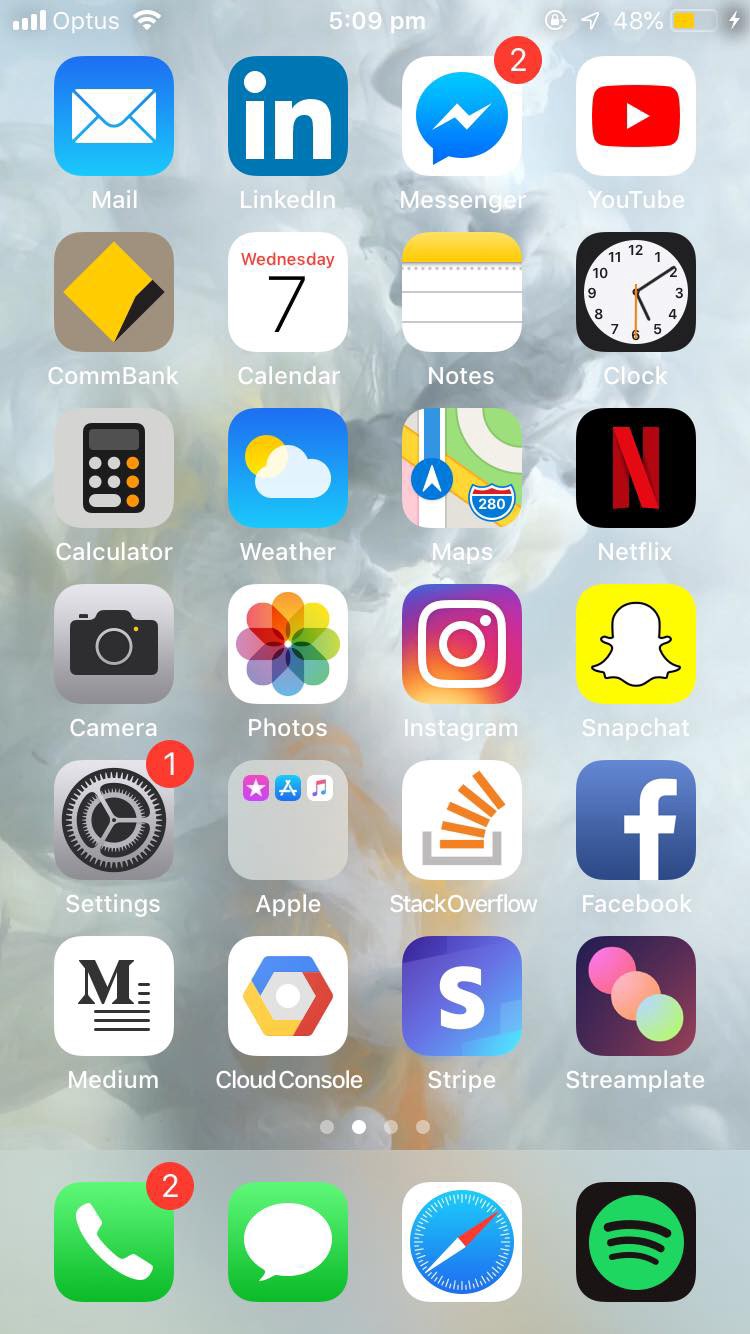This screenshot has height=1334, width=750.
Task: Launch LinkedIn
Action: (x=288, y=116)
